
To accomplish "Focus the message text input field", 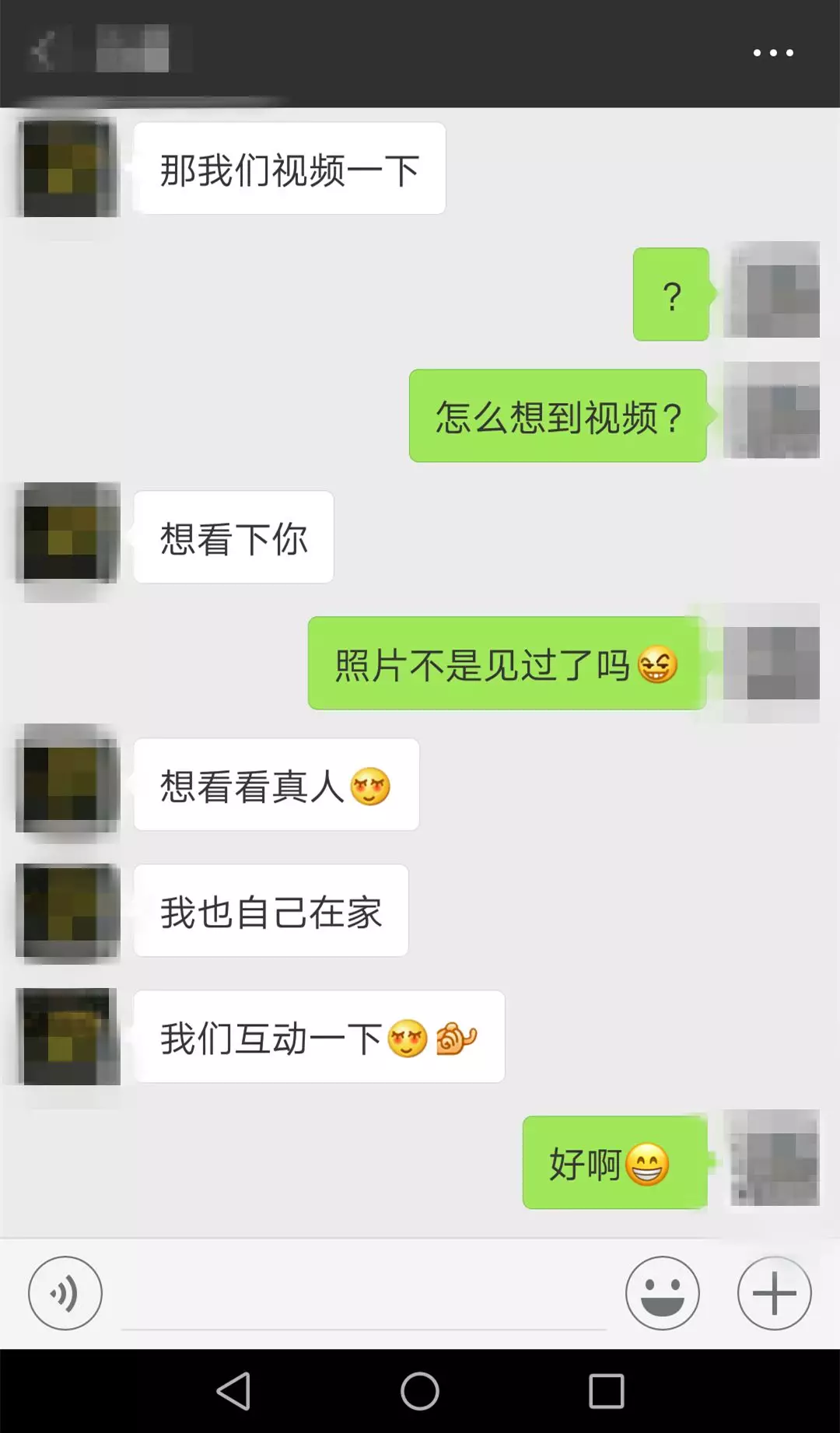I will coord(363,1295).
